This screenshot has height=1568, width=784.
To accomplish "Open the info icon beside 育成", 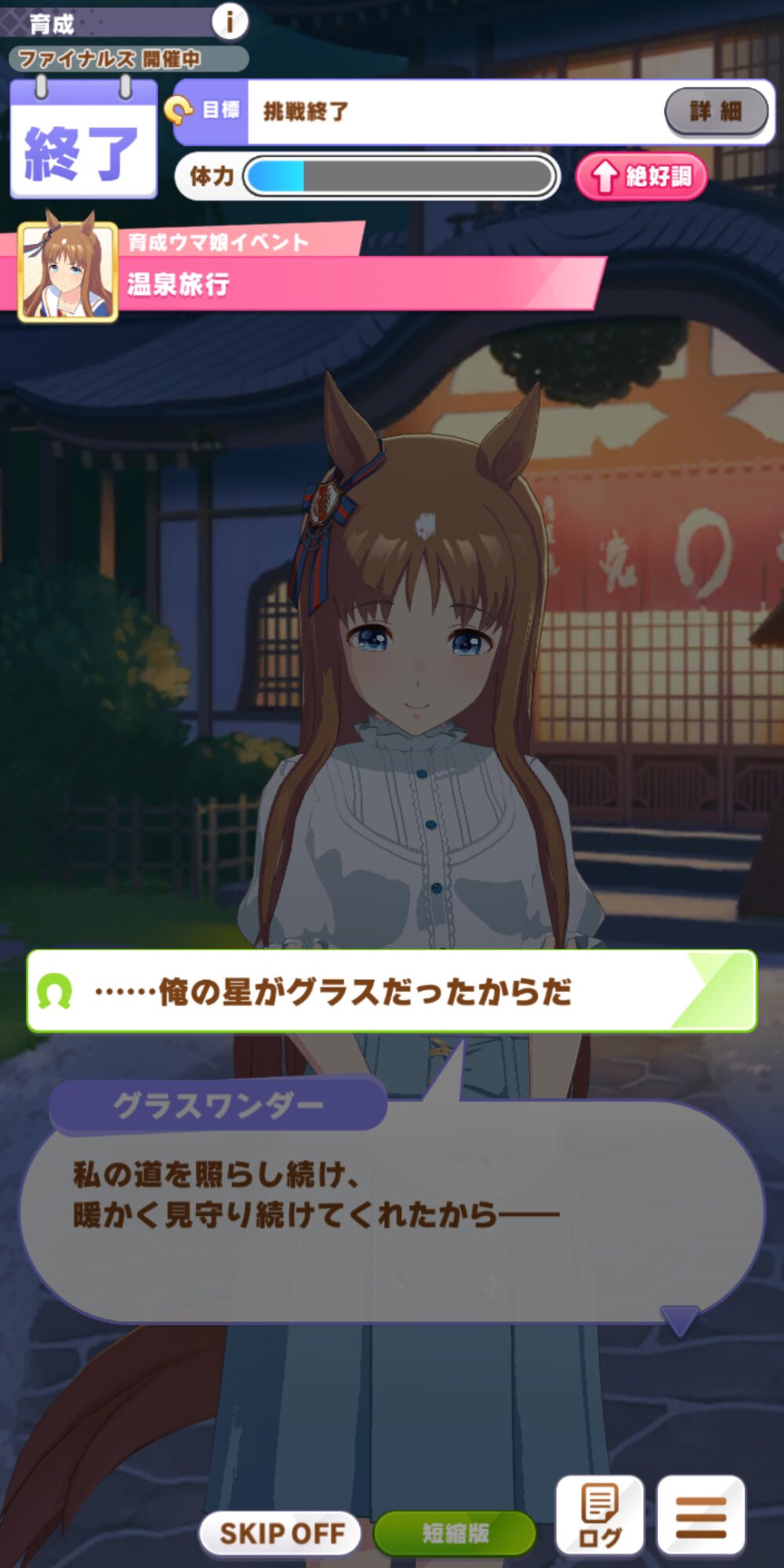I will coord(230,22).
